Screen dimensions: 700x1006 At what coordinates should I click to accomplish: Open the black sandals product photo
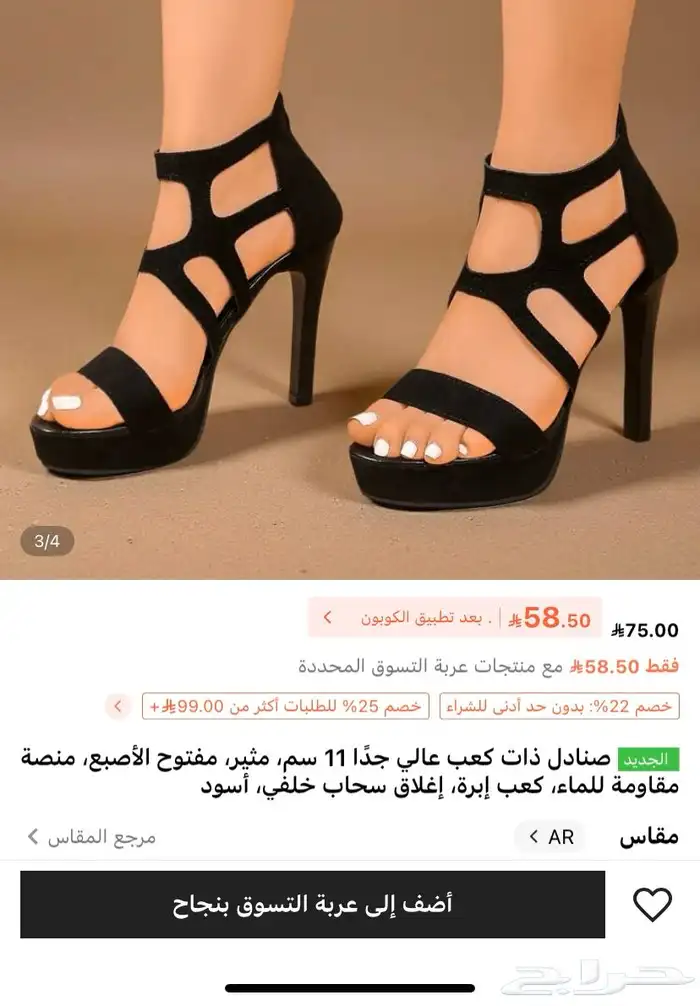[350, 290]
